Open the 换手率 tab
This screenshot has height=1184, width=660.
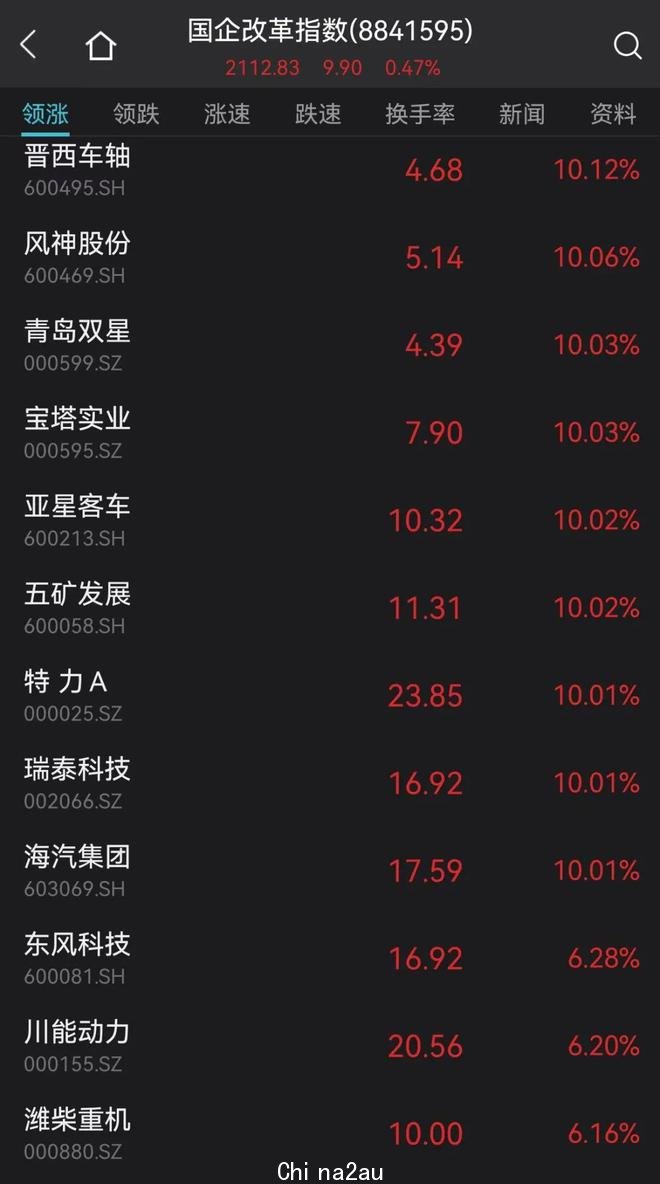[420, 113]
